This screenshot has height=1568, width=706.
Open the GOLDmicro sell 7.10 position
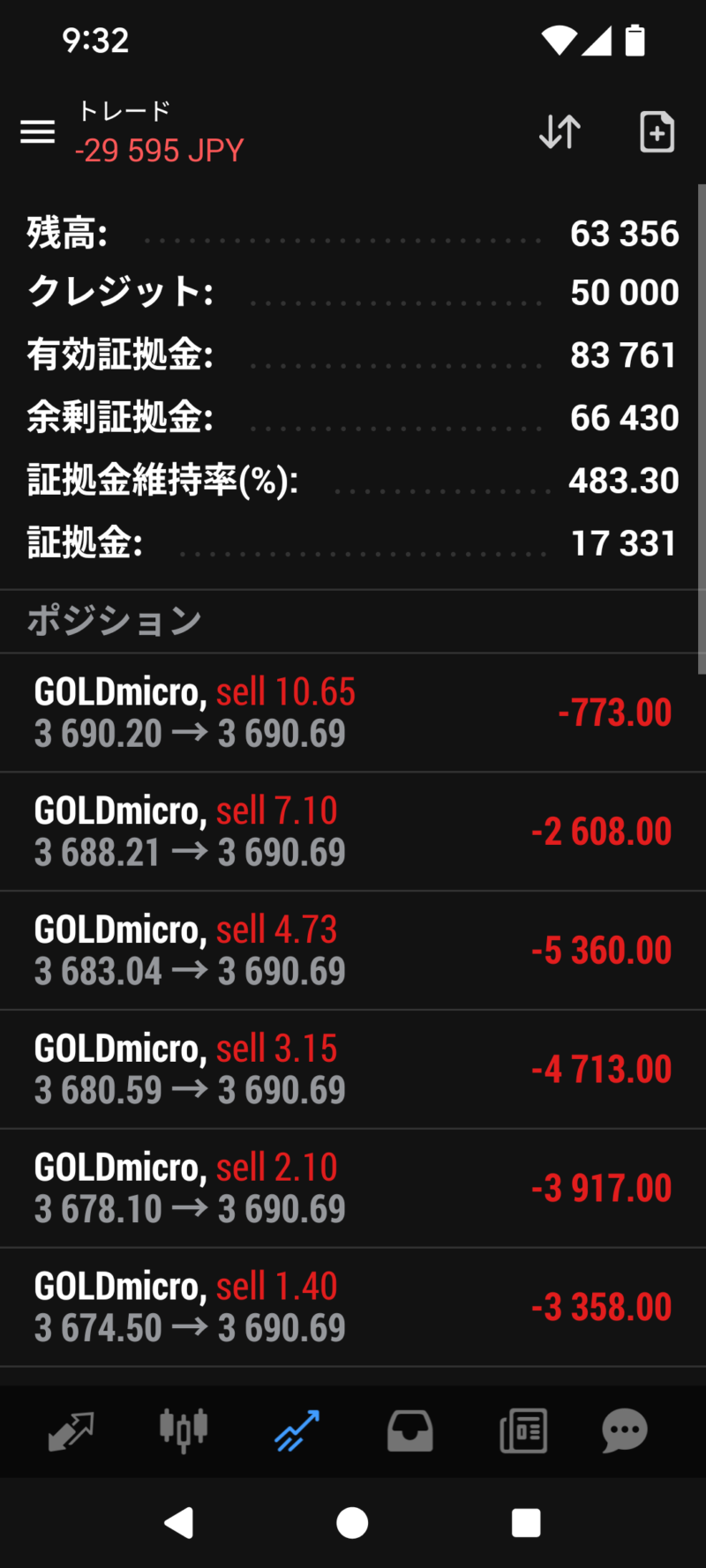pyautogui.click(x=353, y=832)
